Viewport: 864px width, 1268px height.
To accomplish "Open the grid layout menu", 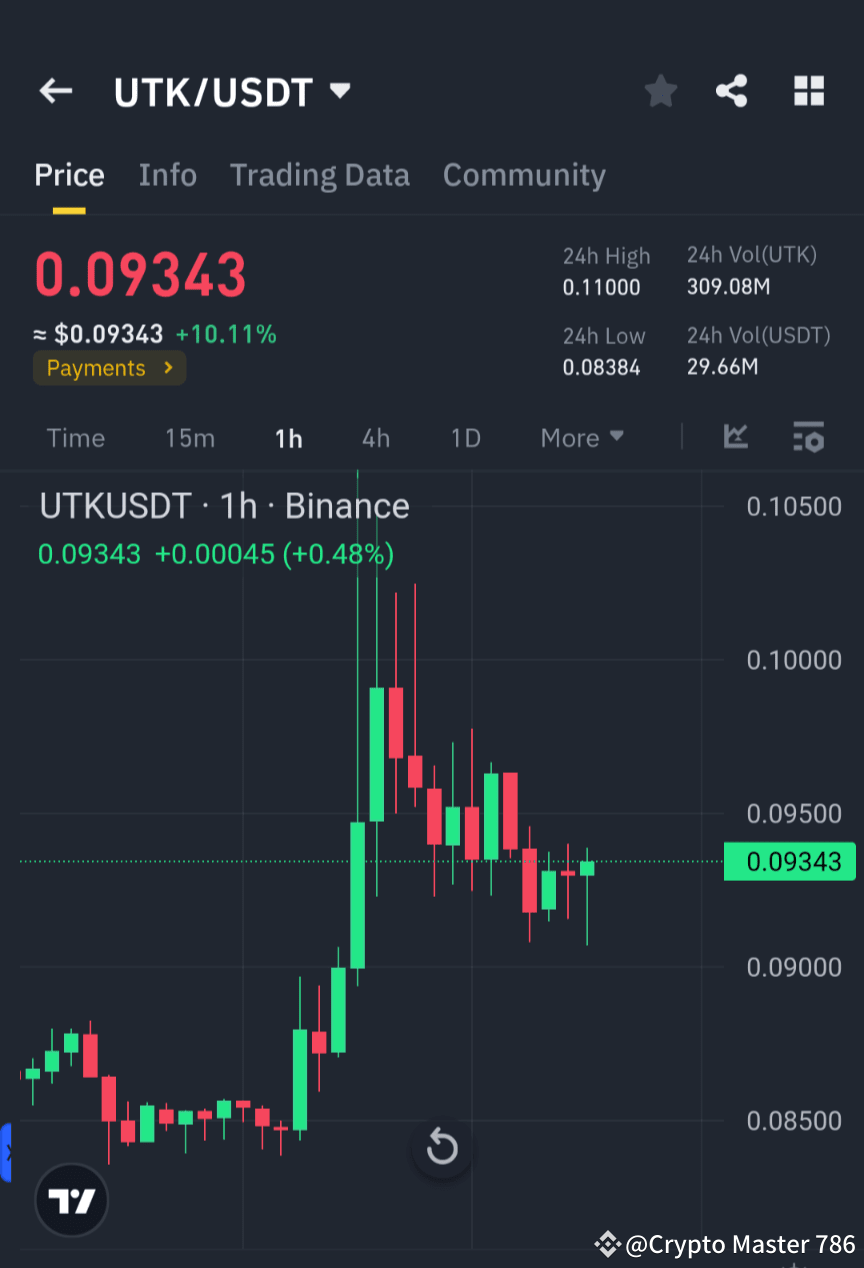I will point(808,91).
